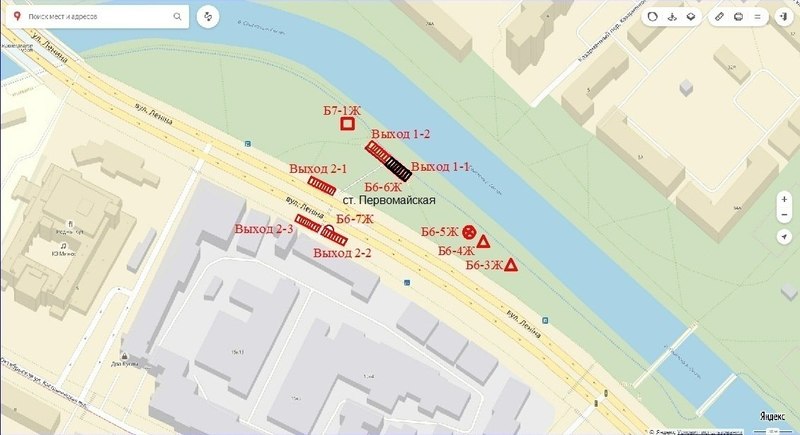Zoom out with the minus button
800x435 pixels.
coord(784,217)
